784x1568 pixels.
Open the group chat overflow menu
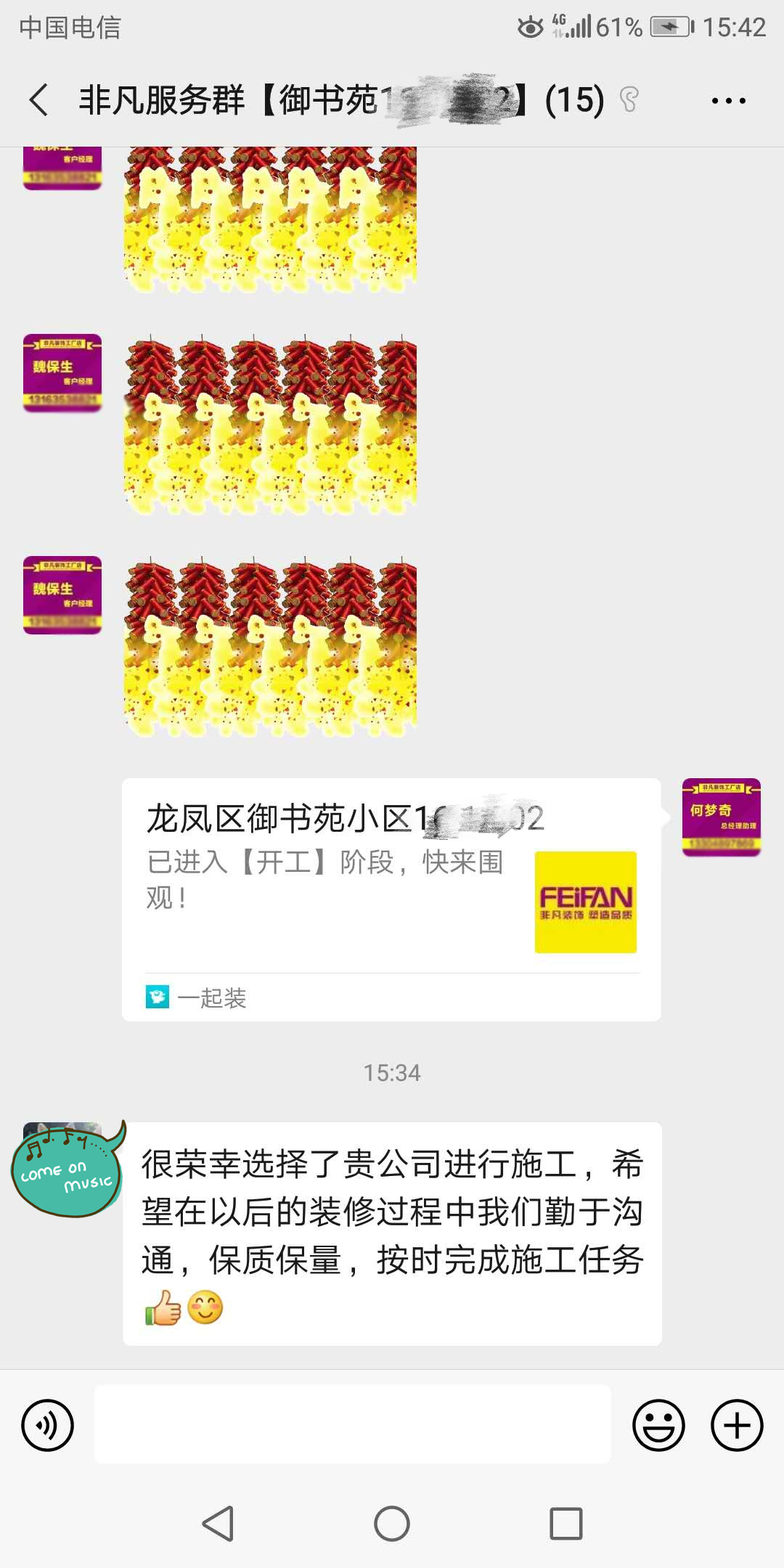pos(728,101)
